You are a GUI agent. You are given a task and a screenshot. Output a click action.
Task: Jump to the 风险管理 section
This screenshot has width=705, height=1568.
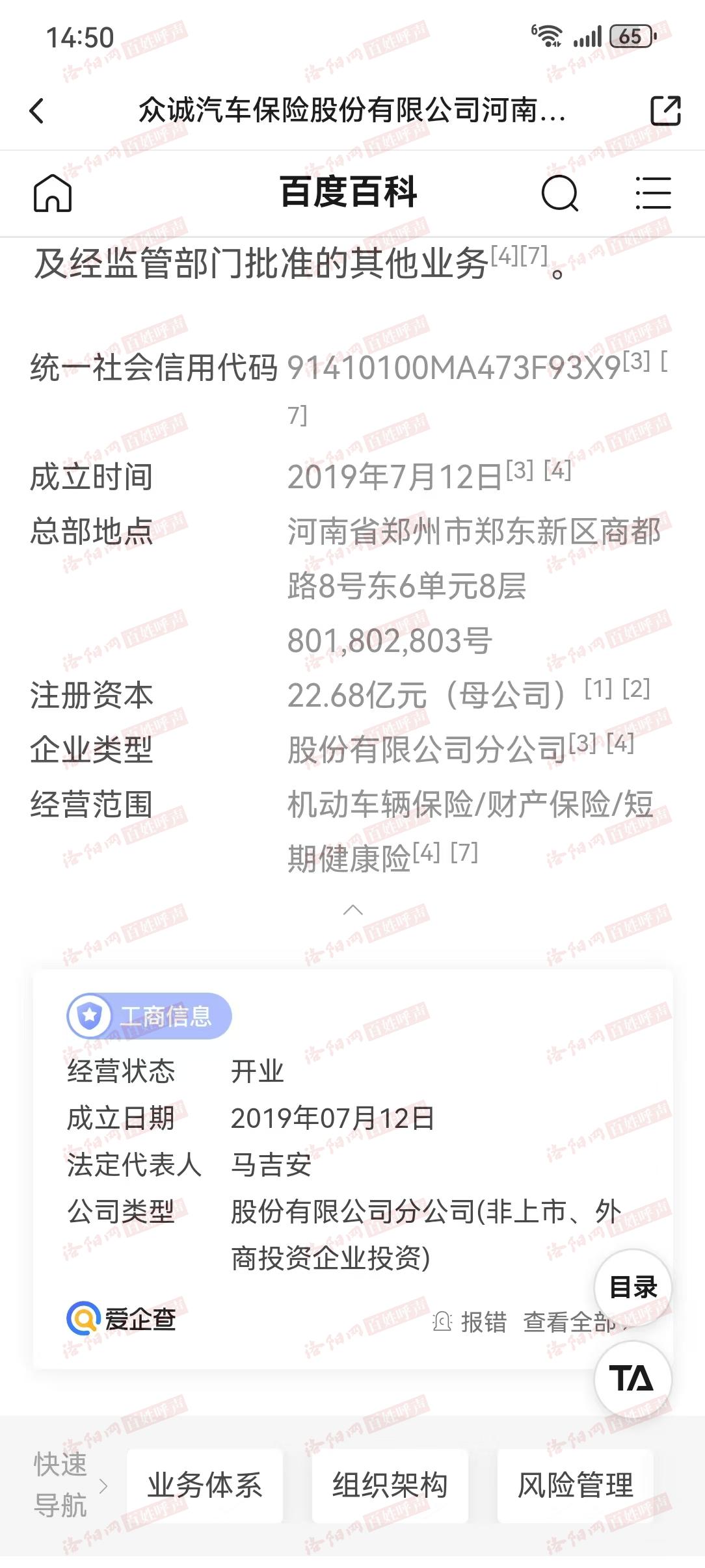click(575, 1485)
